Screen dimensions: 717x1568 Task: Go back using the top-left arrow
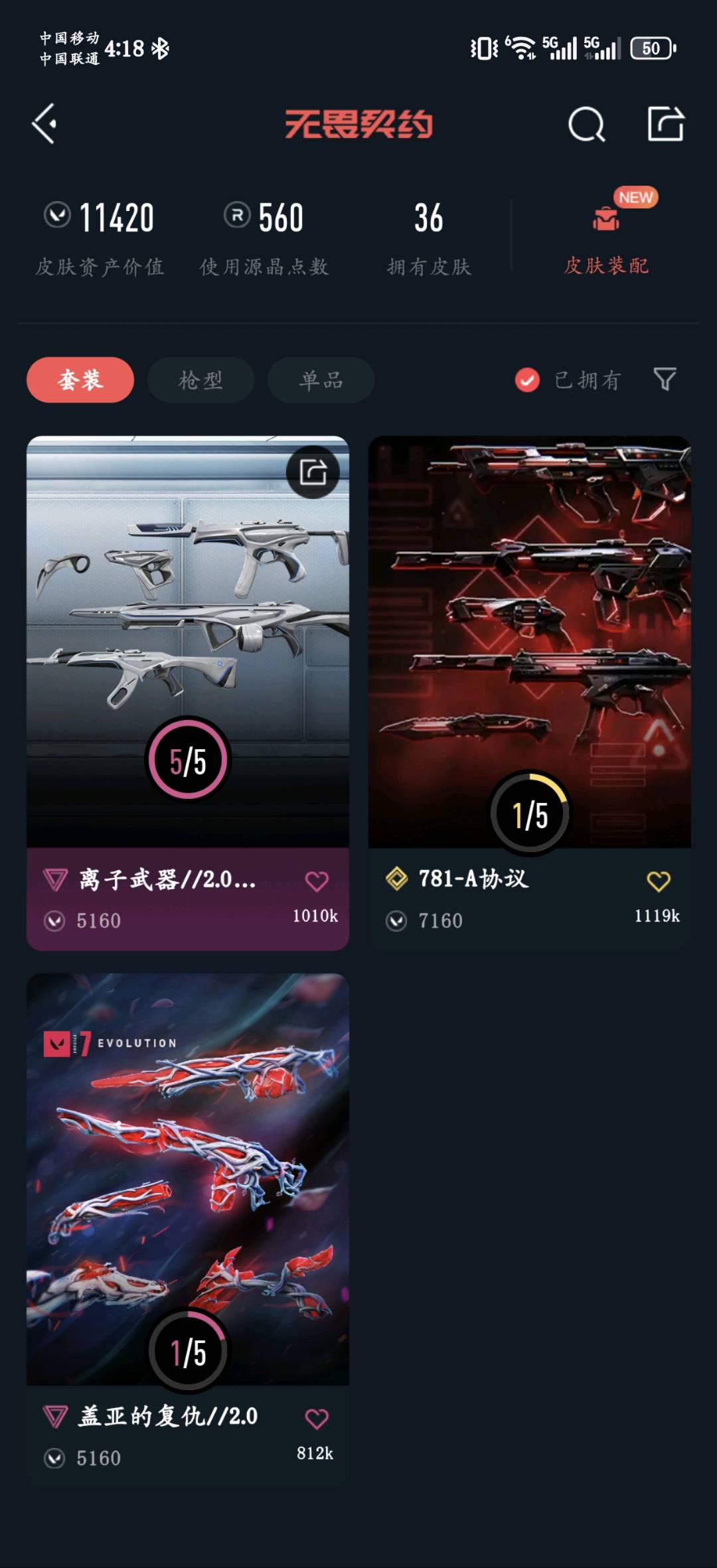[44, 123]
